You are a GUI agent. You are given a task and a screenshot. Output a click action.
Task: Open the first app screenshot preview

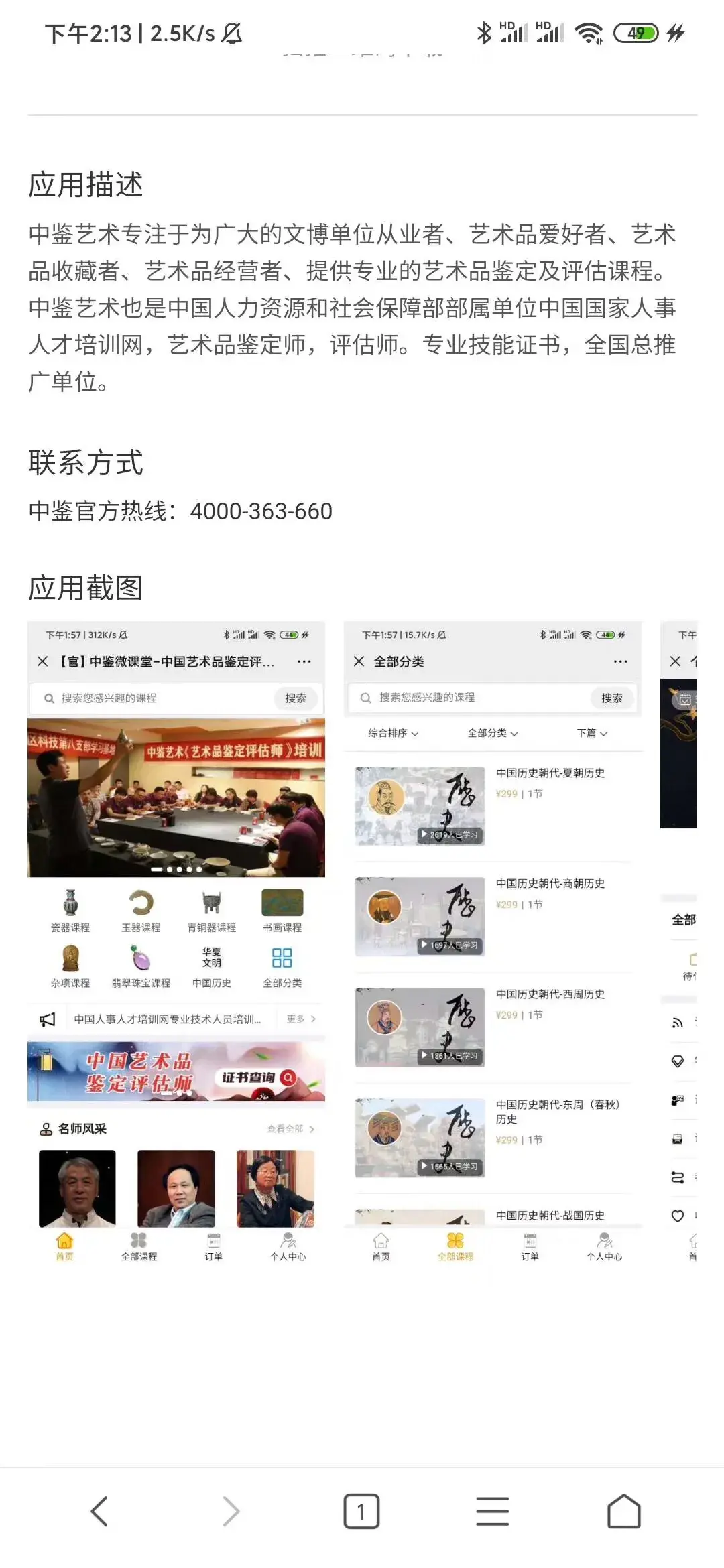[x=176, y=943]
